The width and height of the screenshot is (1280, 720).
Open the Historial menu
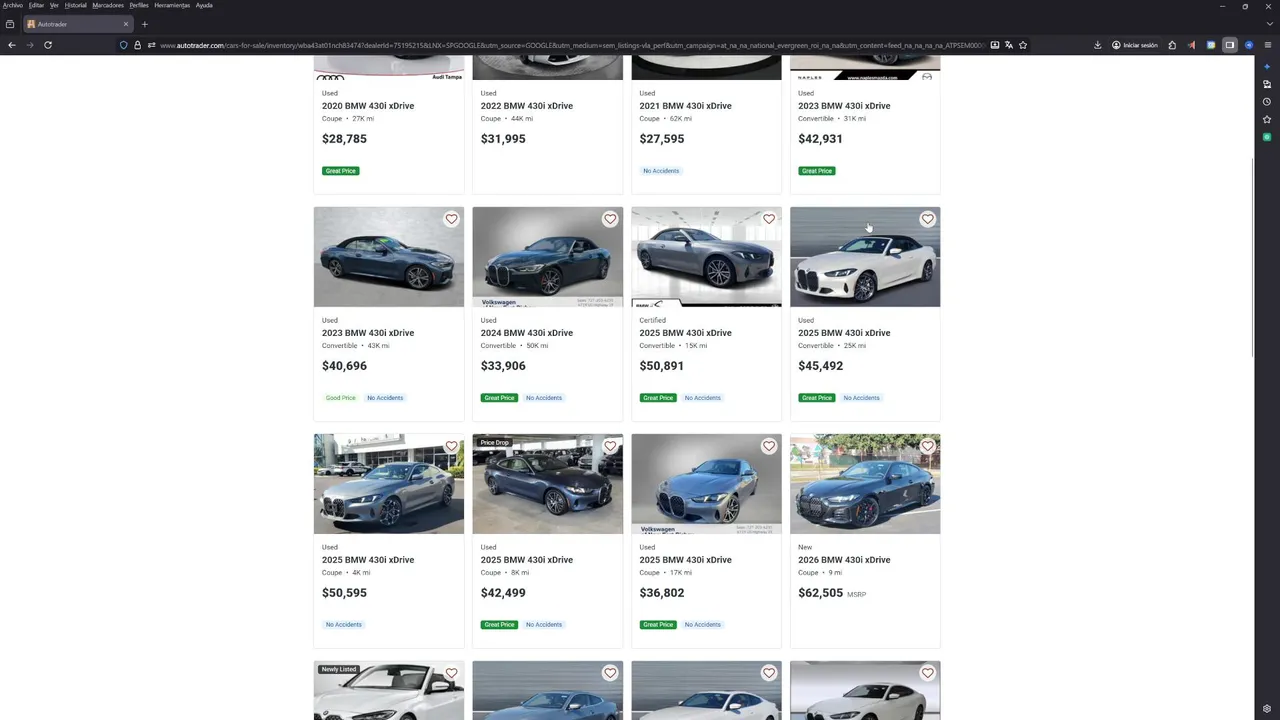[76, 5]
